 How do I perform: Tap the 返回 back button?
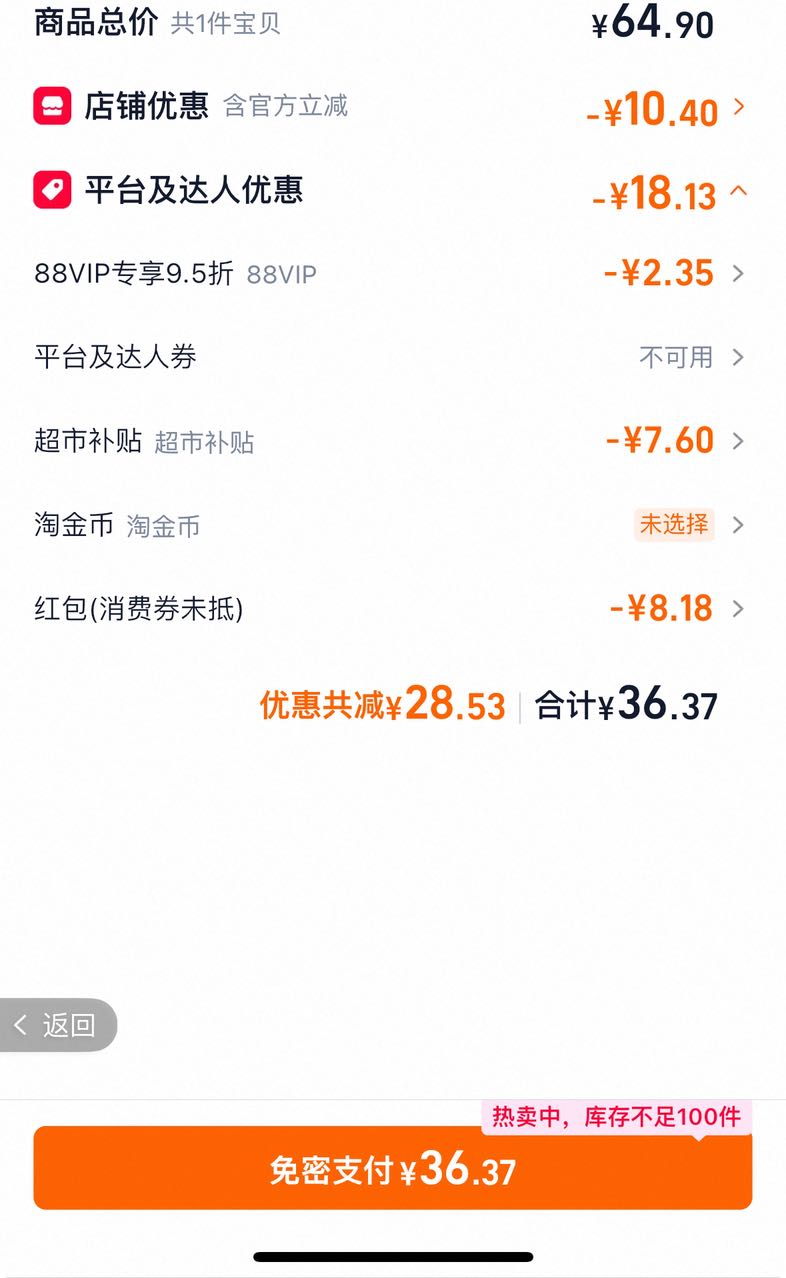(58, 1025)
